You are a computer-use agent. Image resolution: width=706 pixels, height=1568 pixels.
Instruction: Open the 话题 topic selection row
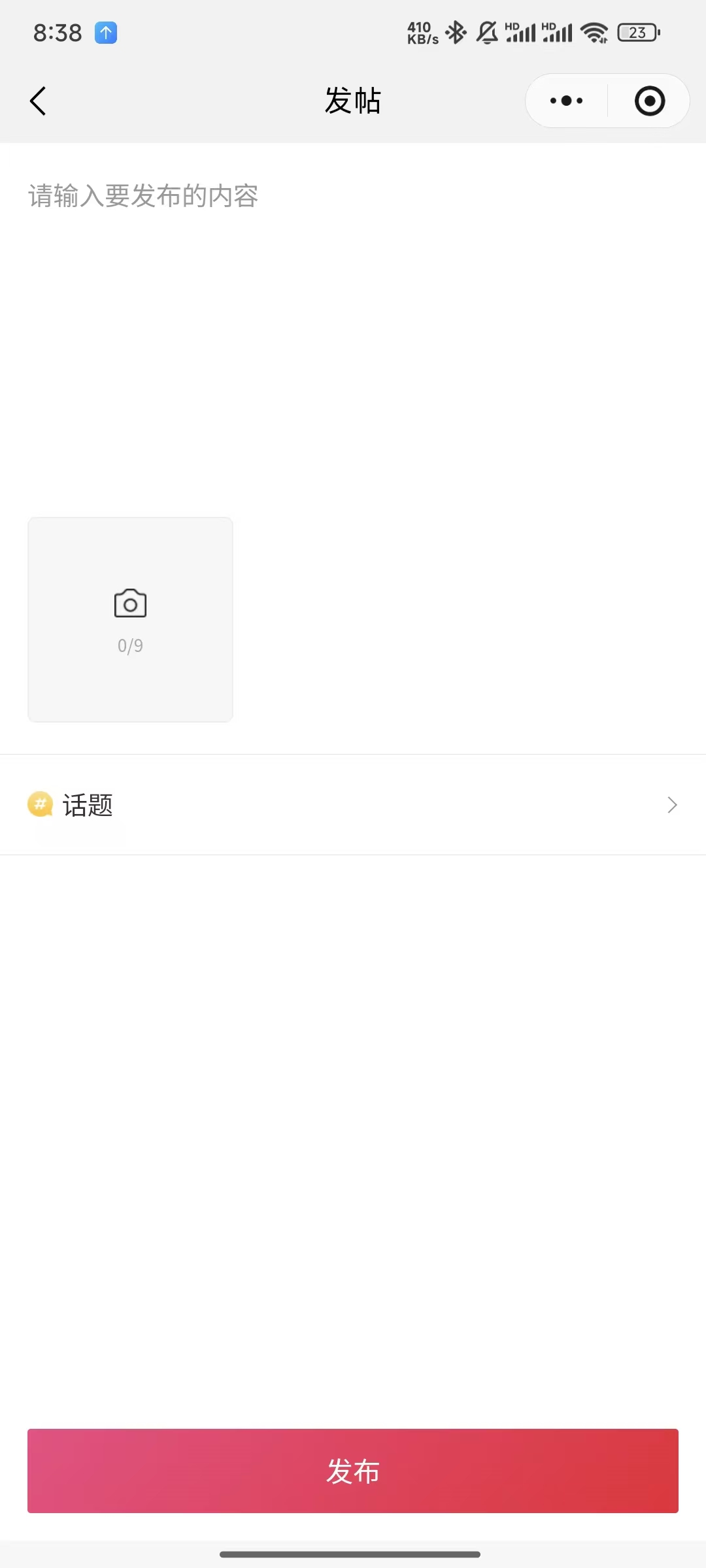(353, 805)
